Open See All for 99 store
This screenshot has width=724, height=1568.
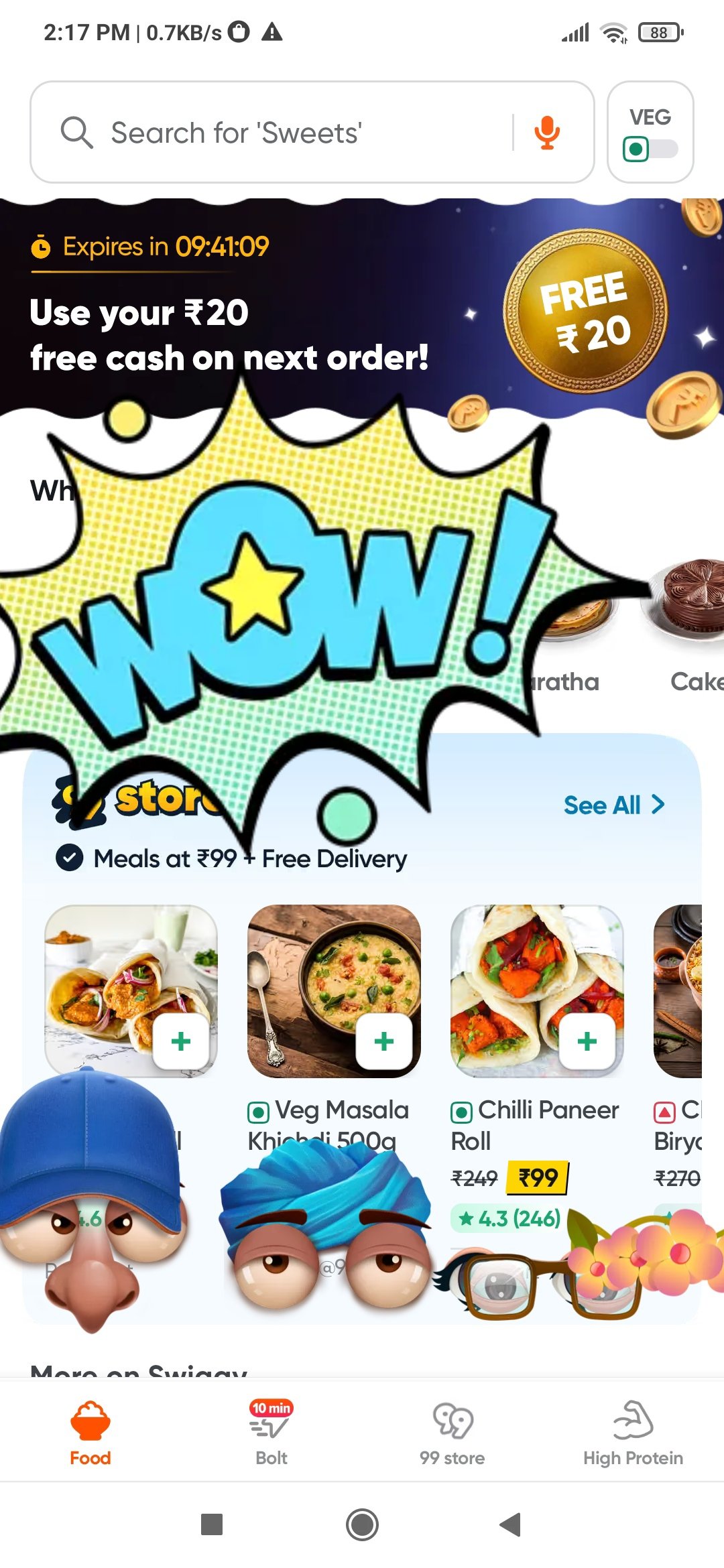(613, 805)
